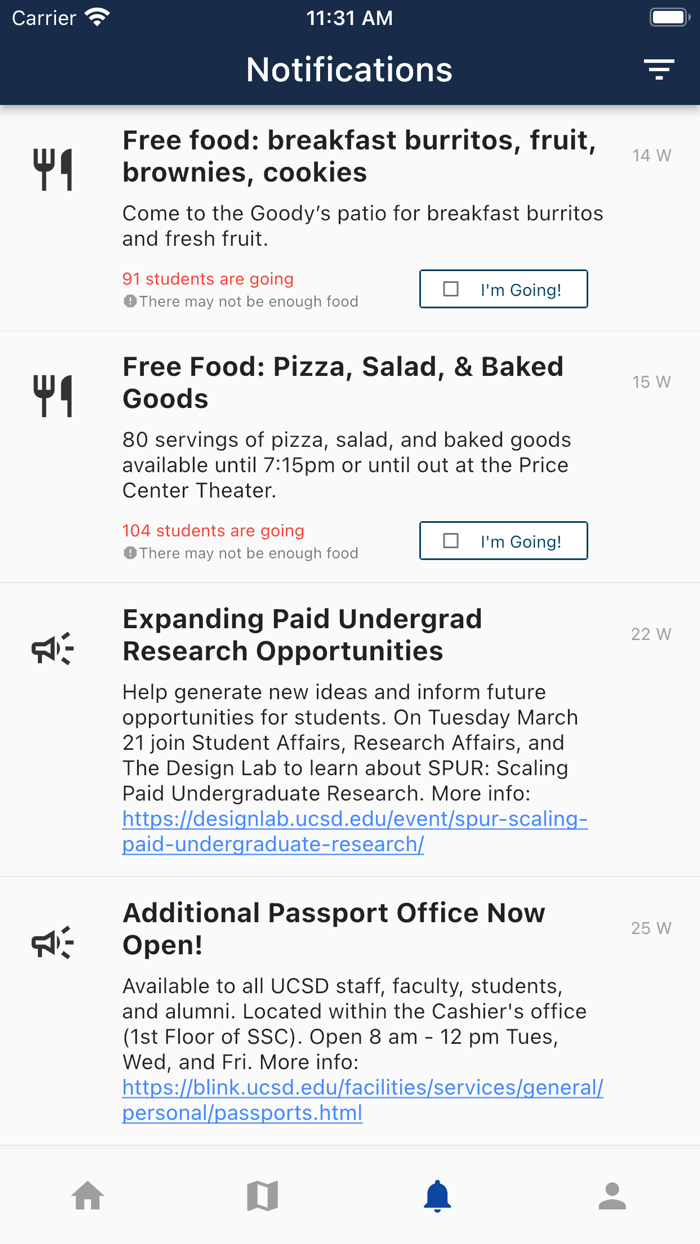Mark I'm Going for Pizza, Salad event
700x1244 pixels.
point(503,541)
